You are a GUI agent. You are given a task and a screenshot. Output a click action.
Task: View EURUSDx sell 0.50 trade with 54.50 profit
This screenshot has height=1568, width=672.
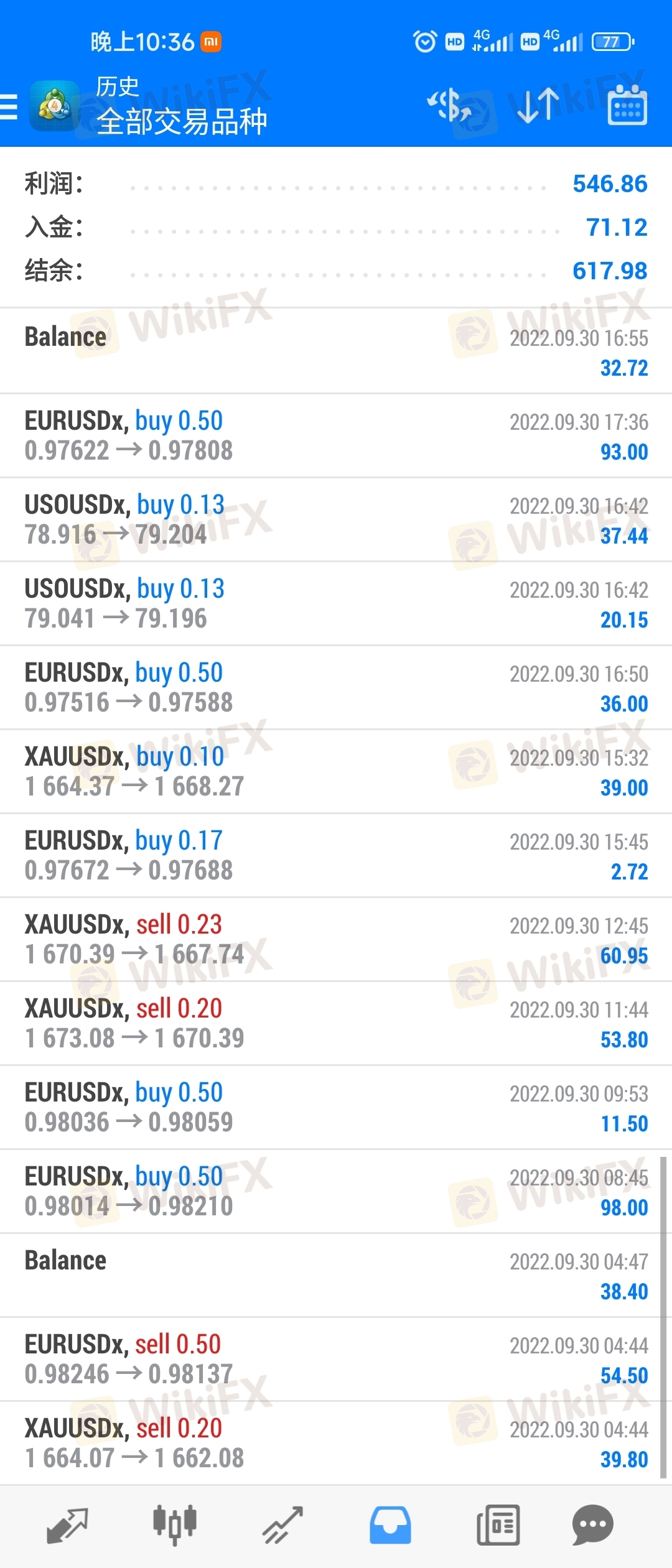336,1359
